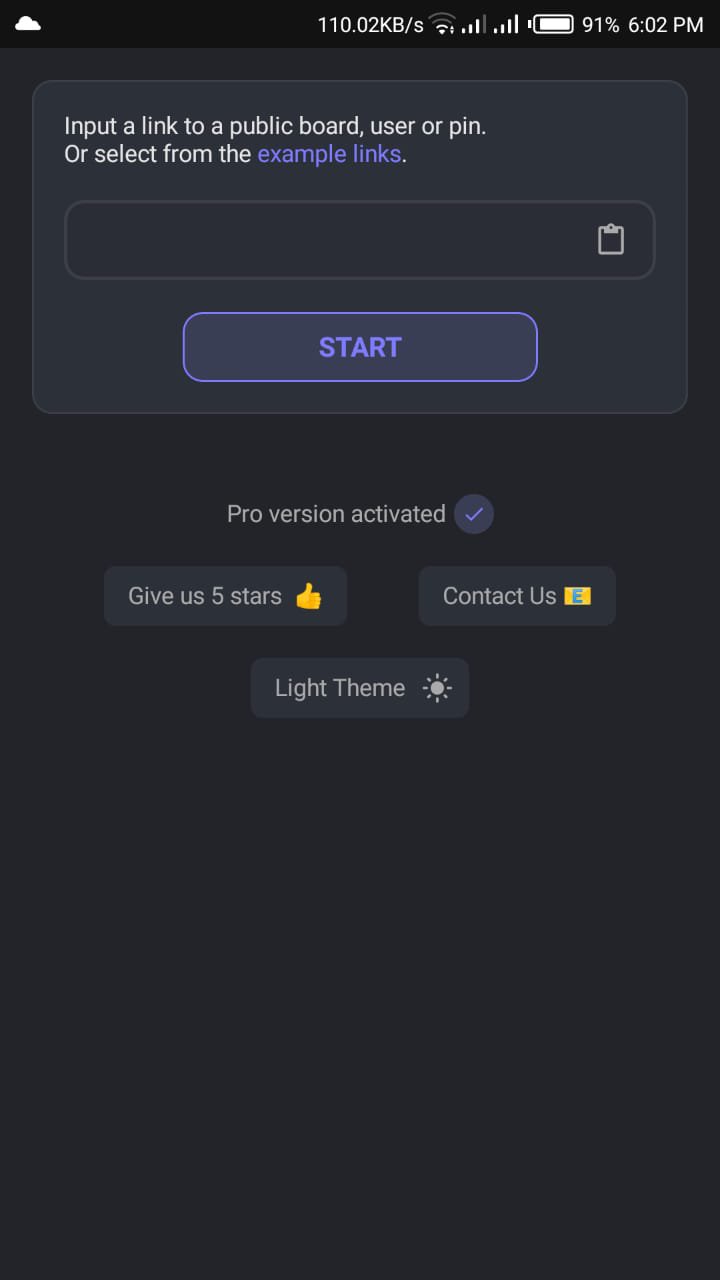Image resolution: width=720 pixels, height=1280 pixels.
Task: Tap the Wi-Fi icon in the status bar
Action: coord(444,24)
